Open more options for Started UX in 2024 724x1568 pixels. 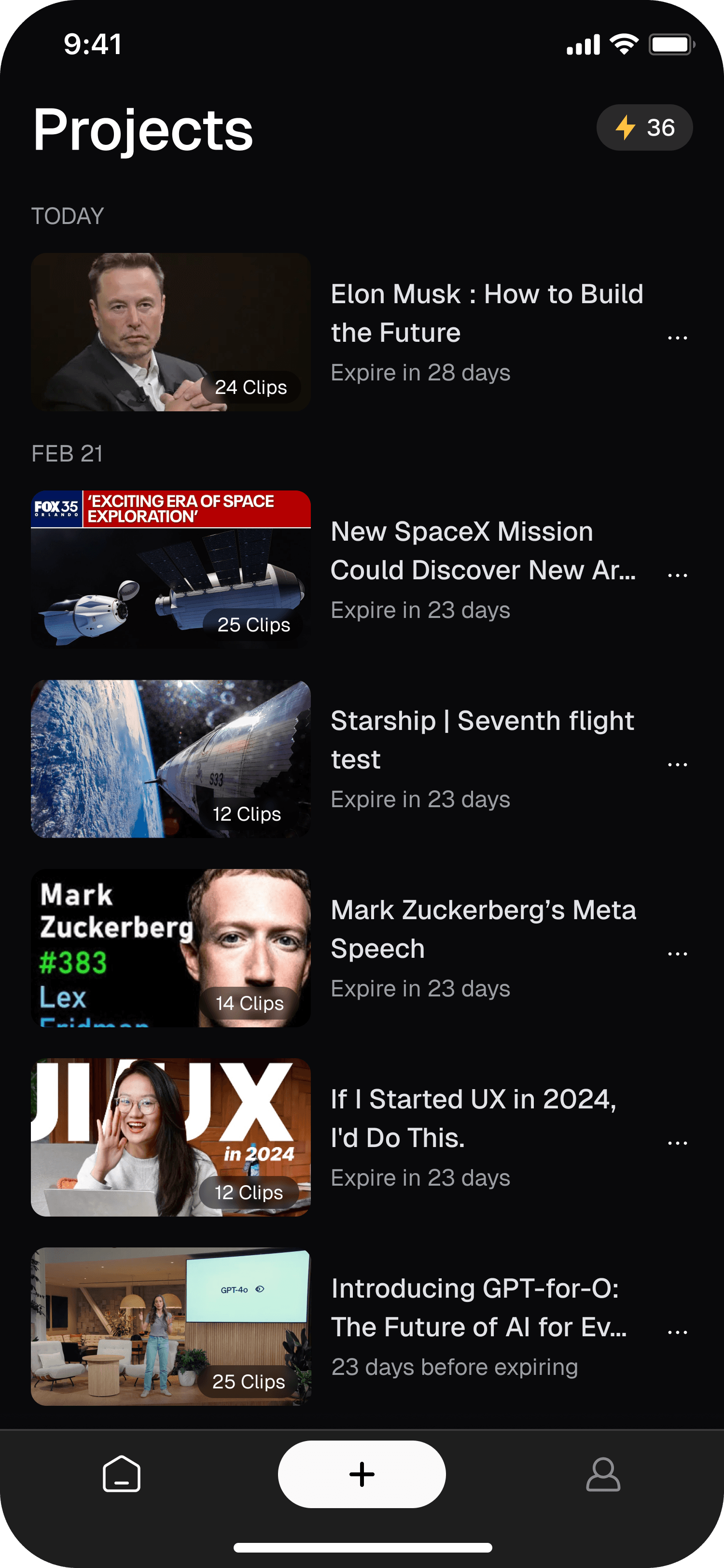click(x=677, y=1143)
